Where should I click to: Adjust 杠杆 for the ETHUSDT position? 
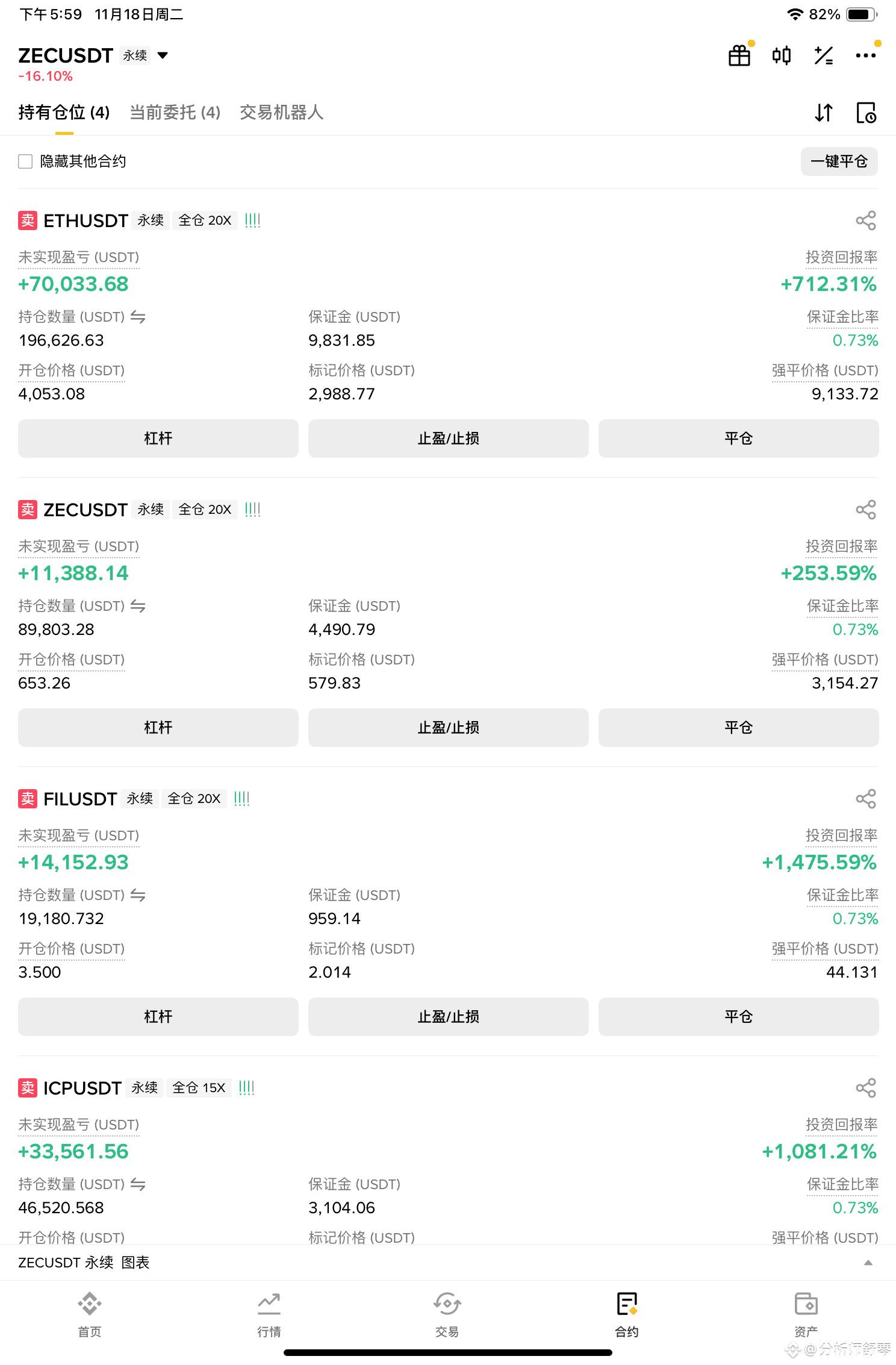pos(158,439)
